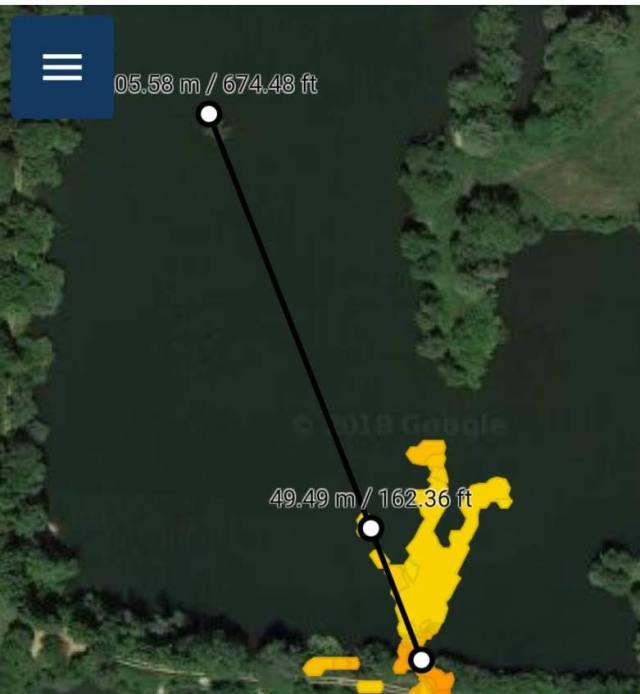Viewport: 640px width, 694px height.
Task: Select the measurement point on the shoreline
Action: [421, 660]
